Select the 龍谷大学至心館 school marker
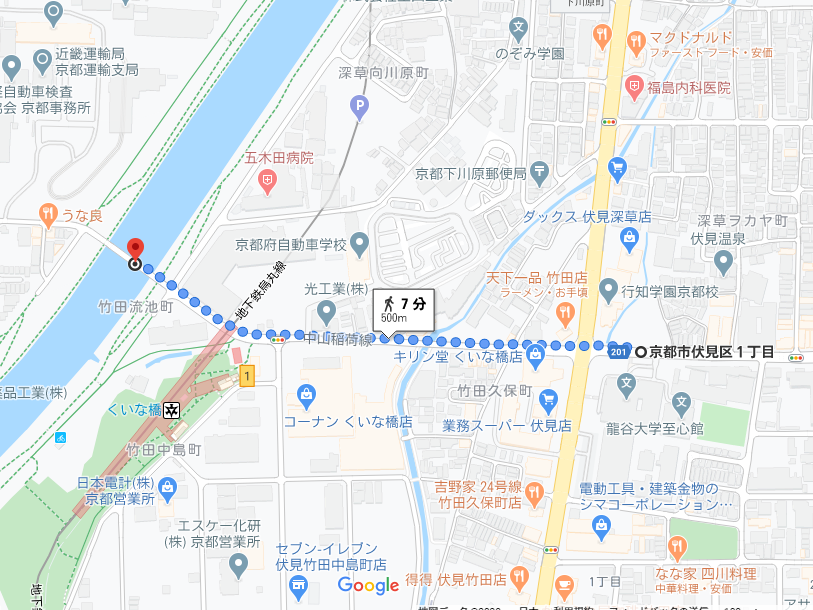The image size is (813, 610). (682, 405)
